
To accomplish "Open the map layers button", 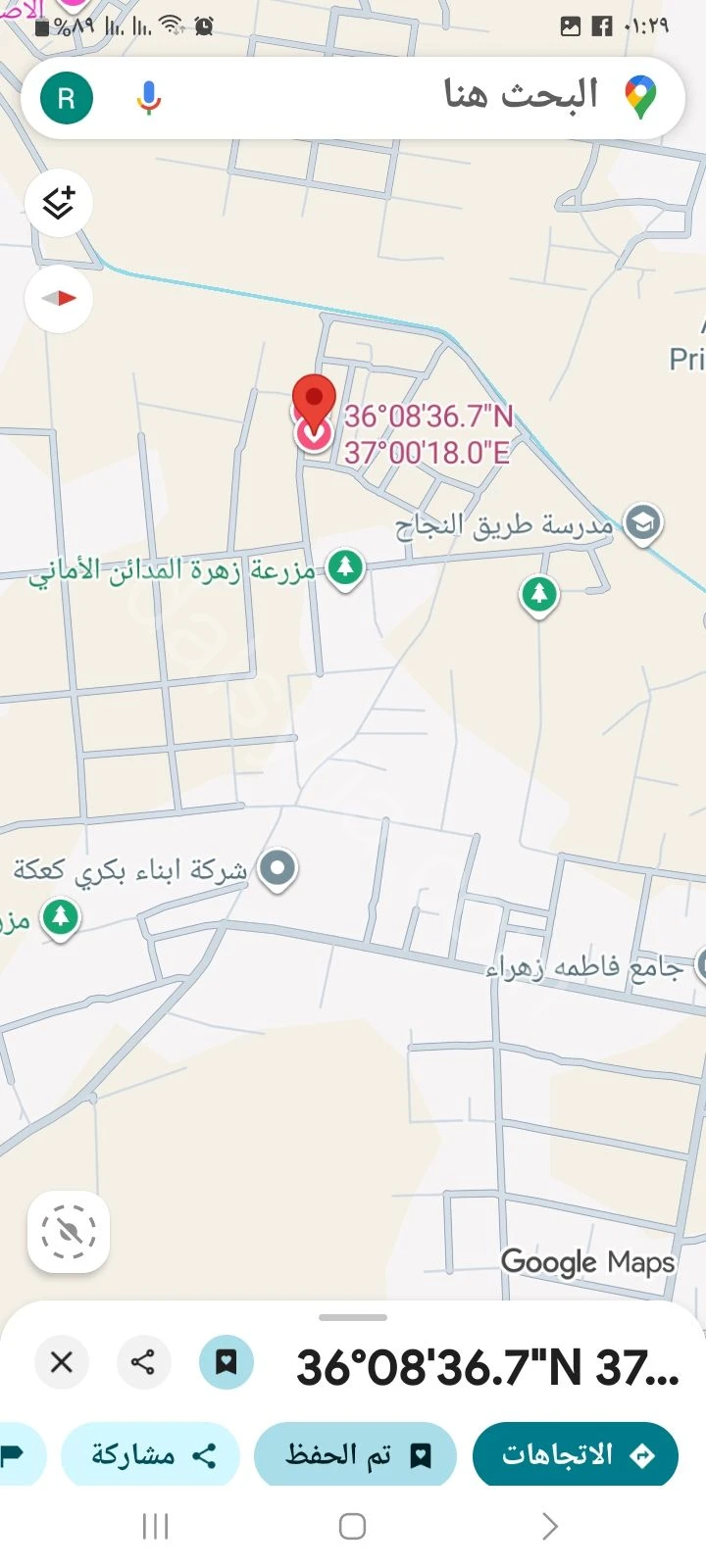I will pos(59,203).
